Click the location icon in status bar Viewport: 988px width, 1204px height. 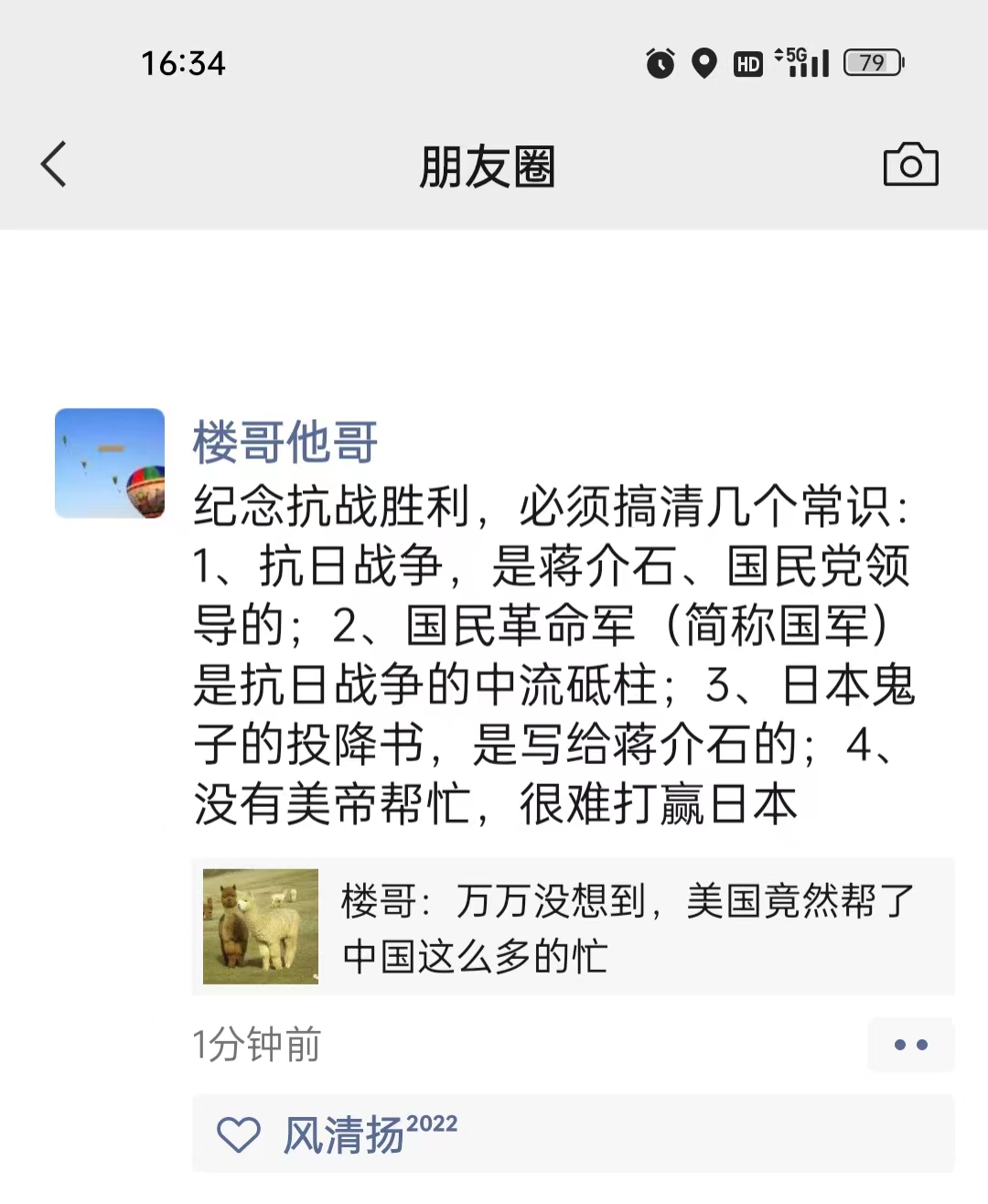[703, 62]
